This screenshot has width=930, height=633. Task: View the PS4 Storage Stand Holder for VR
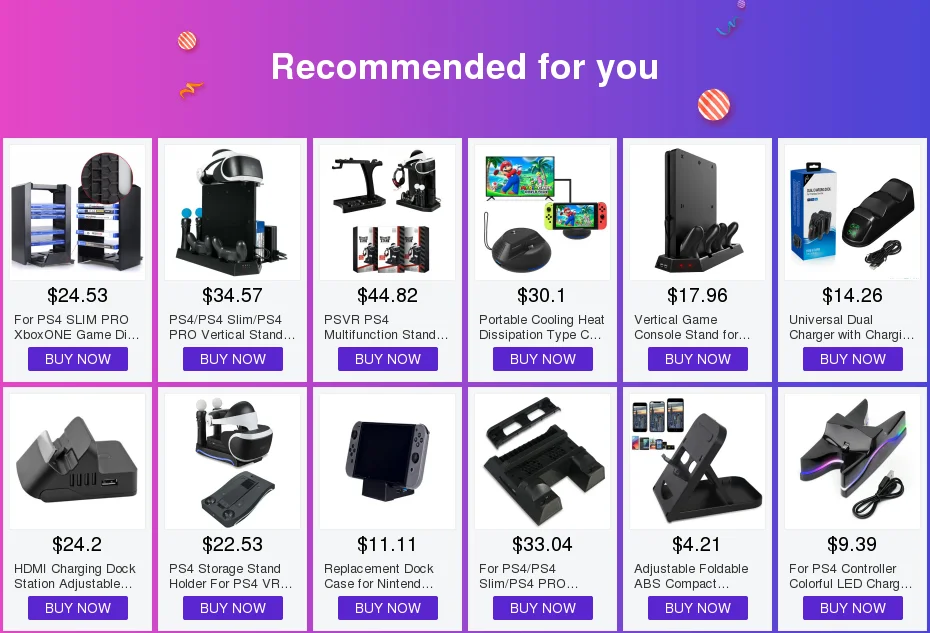tap(233, 462)
